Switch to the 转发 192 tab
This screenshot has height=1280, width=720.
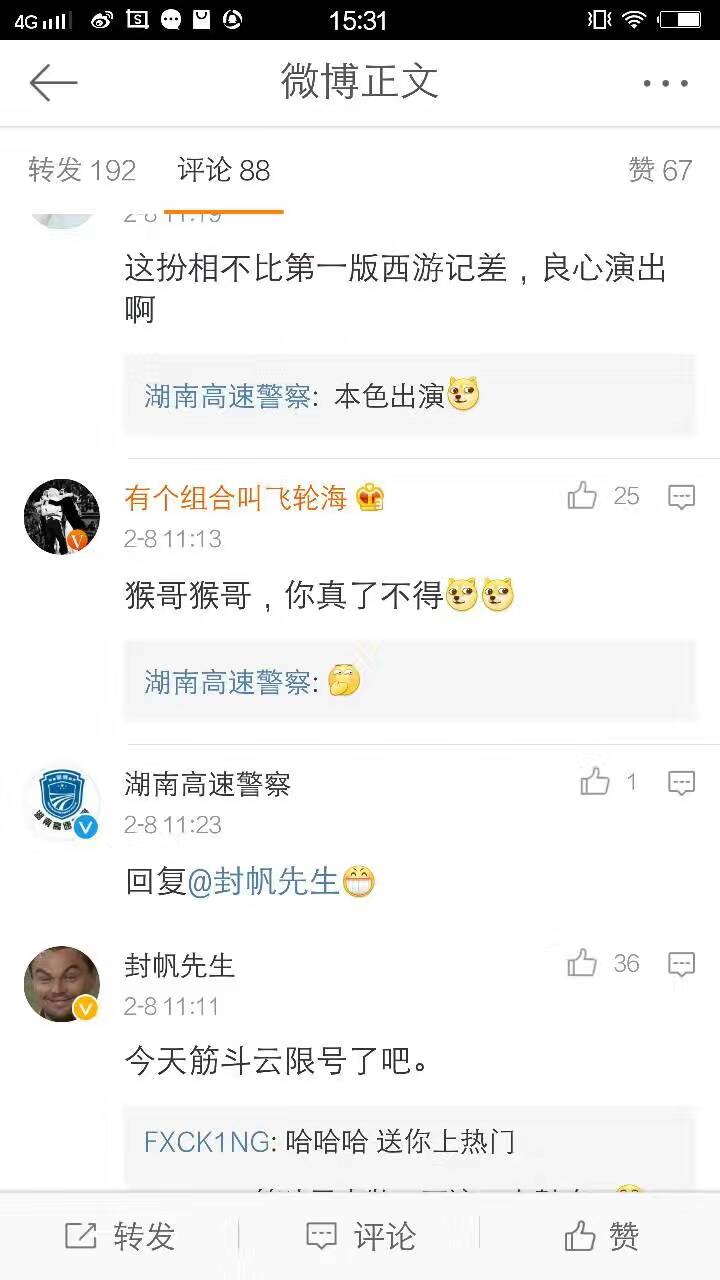82,171
